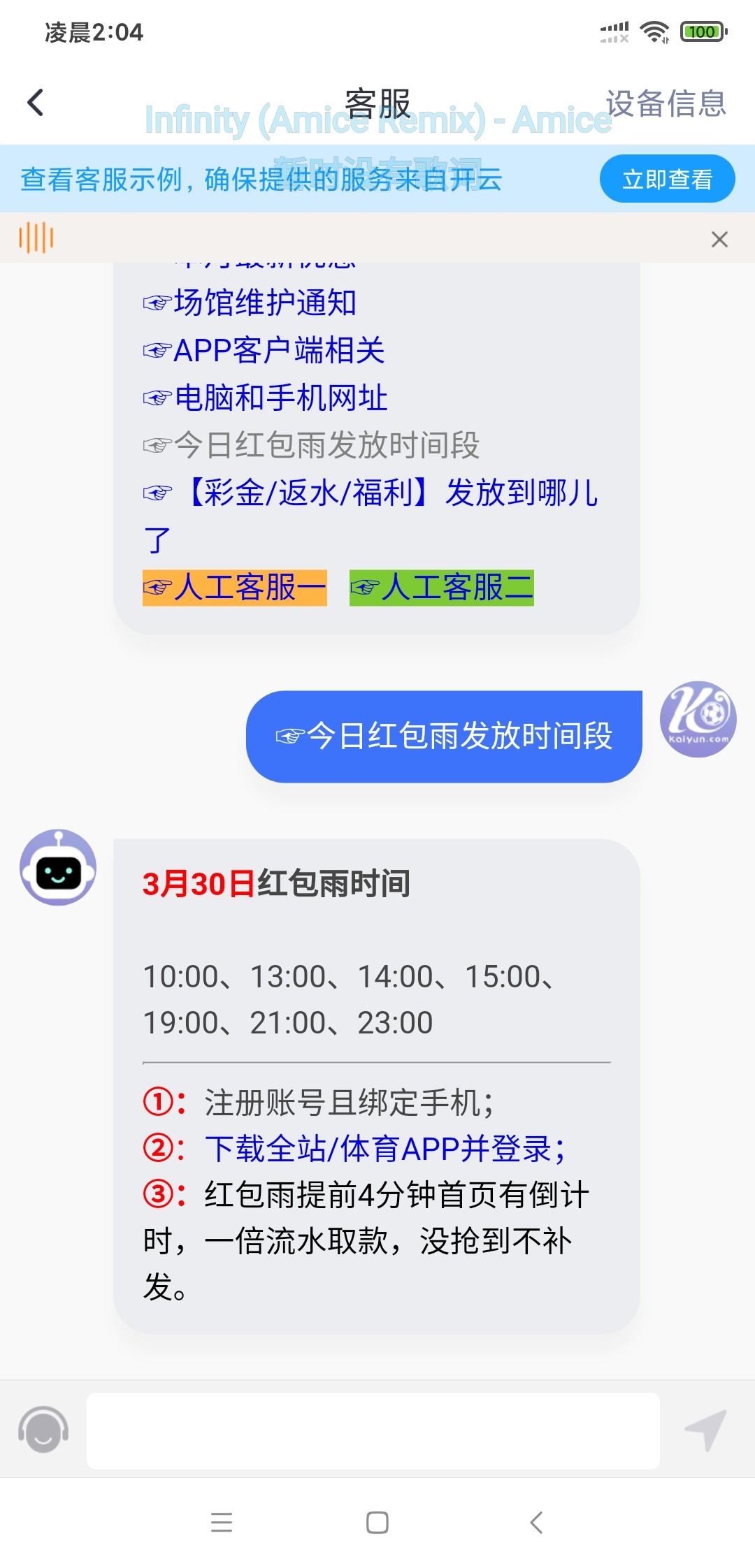Contact 人工客服一
The image size is (755, 1568).
point(235,588)
